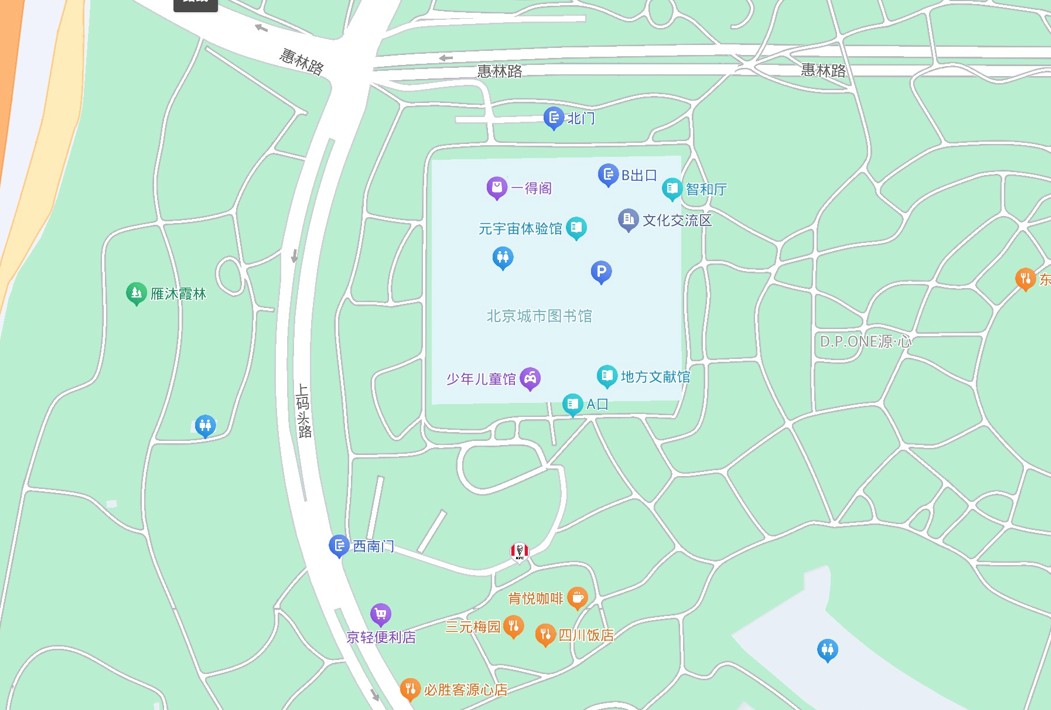Select the parking marker inside the library
The image size is (1051, 710).
coord(600,272)
